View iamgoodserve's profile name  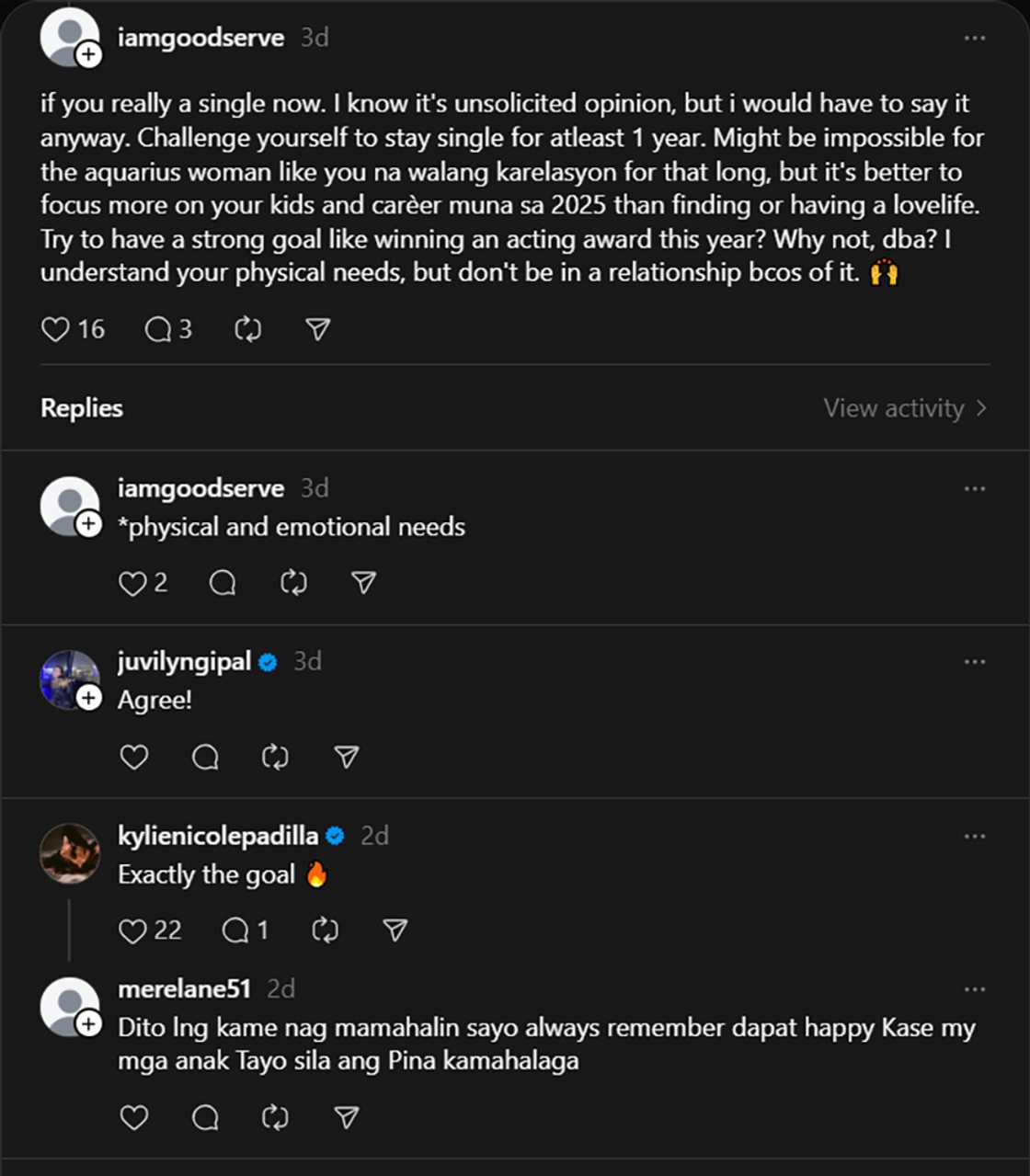click(200, 38)
